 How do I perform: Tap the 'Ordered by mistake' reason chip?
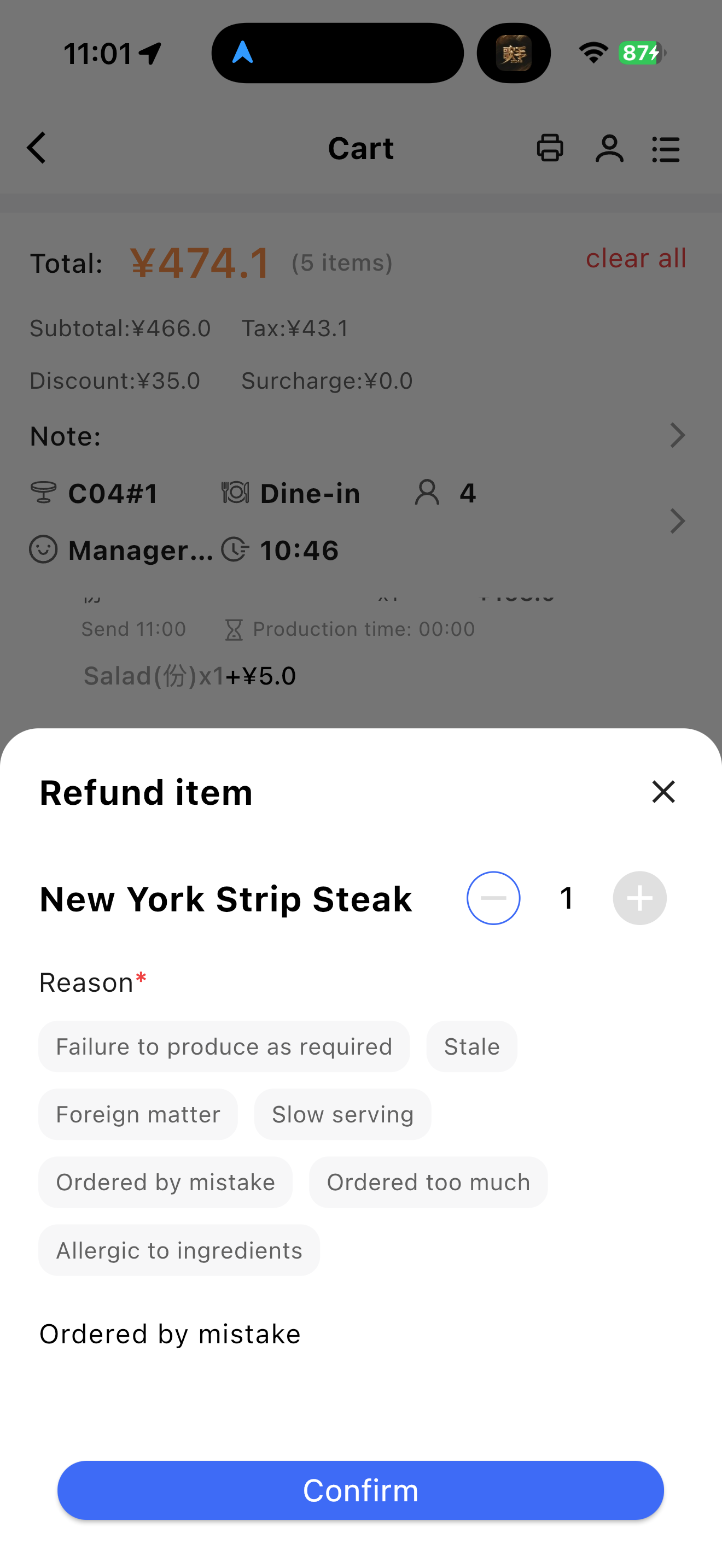(x=166, y=1183)
